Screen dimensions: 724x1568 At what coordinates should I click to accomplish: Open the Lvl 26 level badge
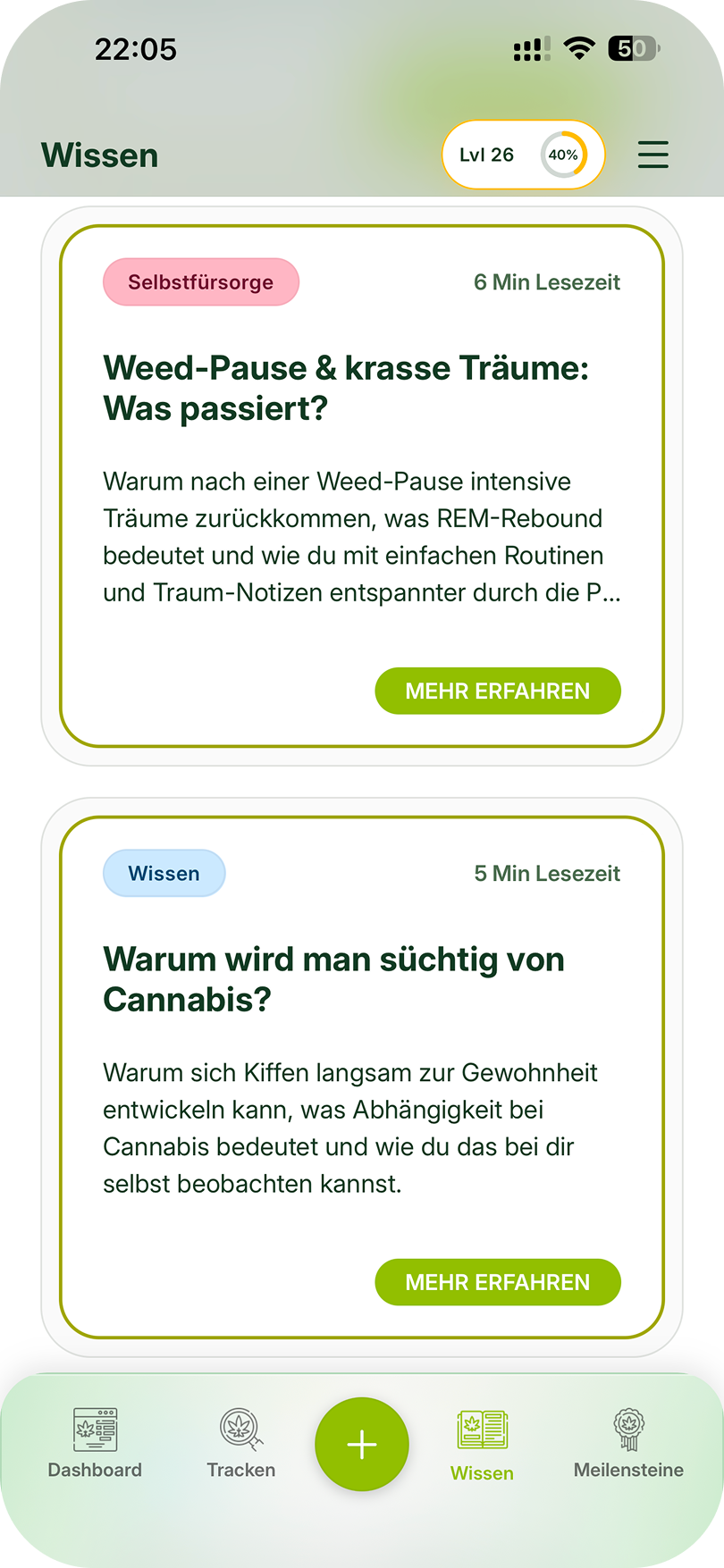486,154
